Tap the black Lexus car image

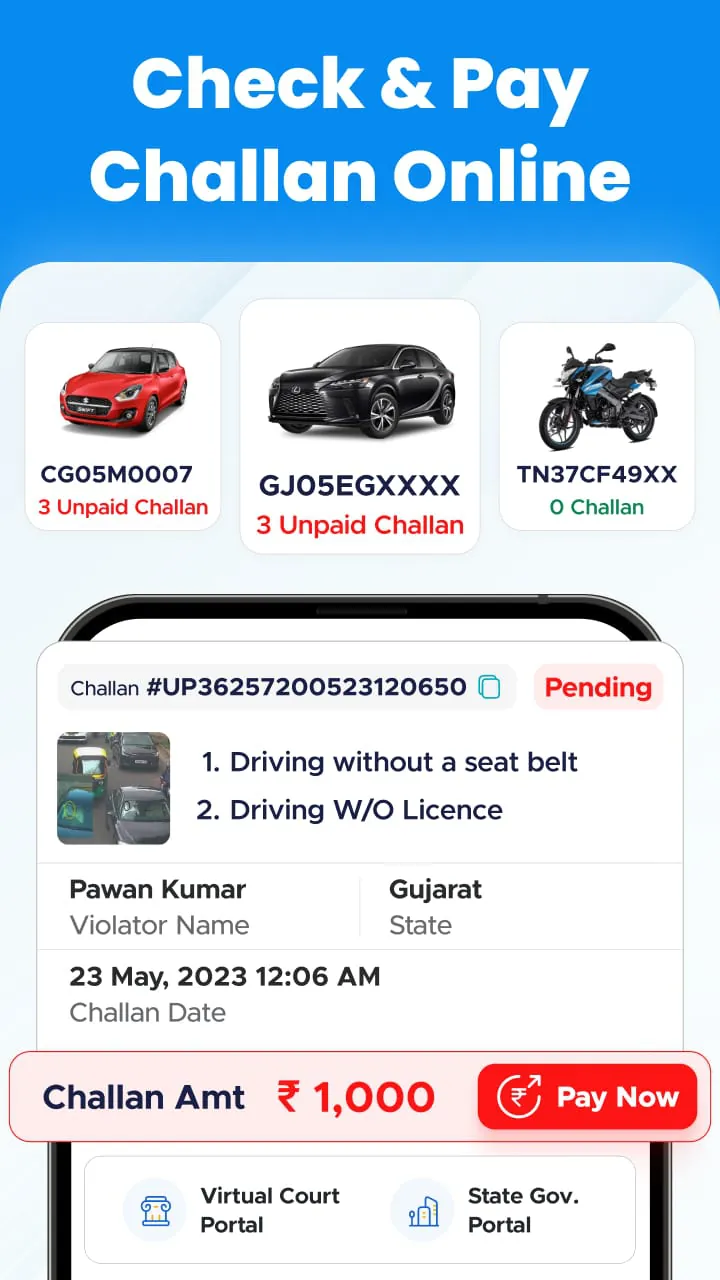pos(359,390)
